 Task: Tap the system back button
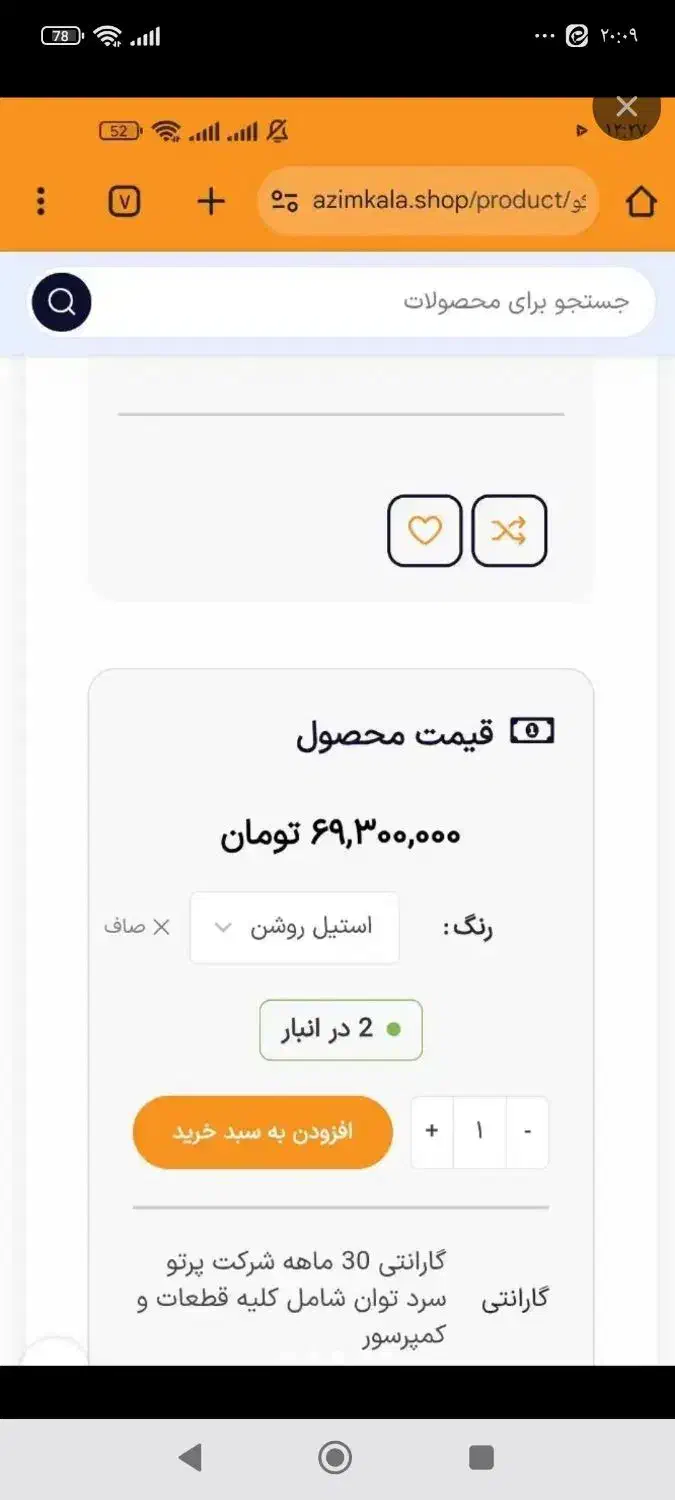point(190,1458)
